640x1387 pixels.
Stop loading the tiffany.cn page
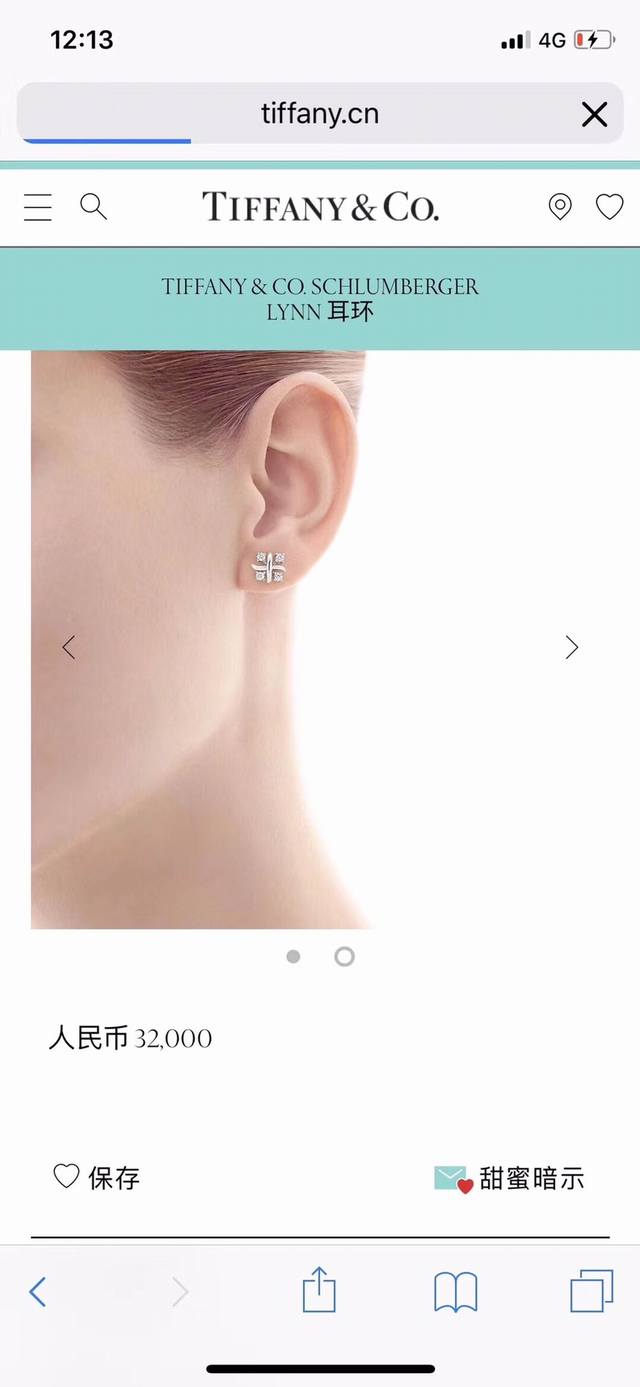point(594,115)
